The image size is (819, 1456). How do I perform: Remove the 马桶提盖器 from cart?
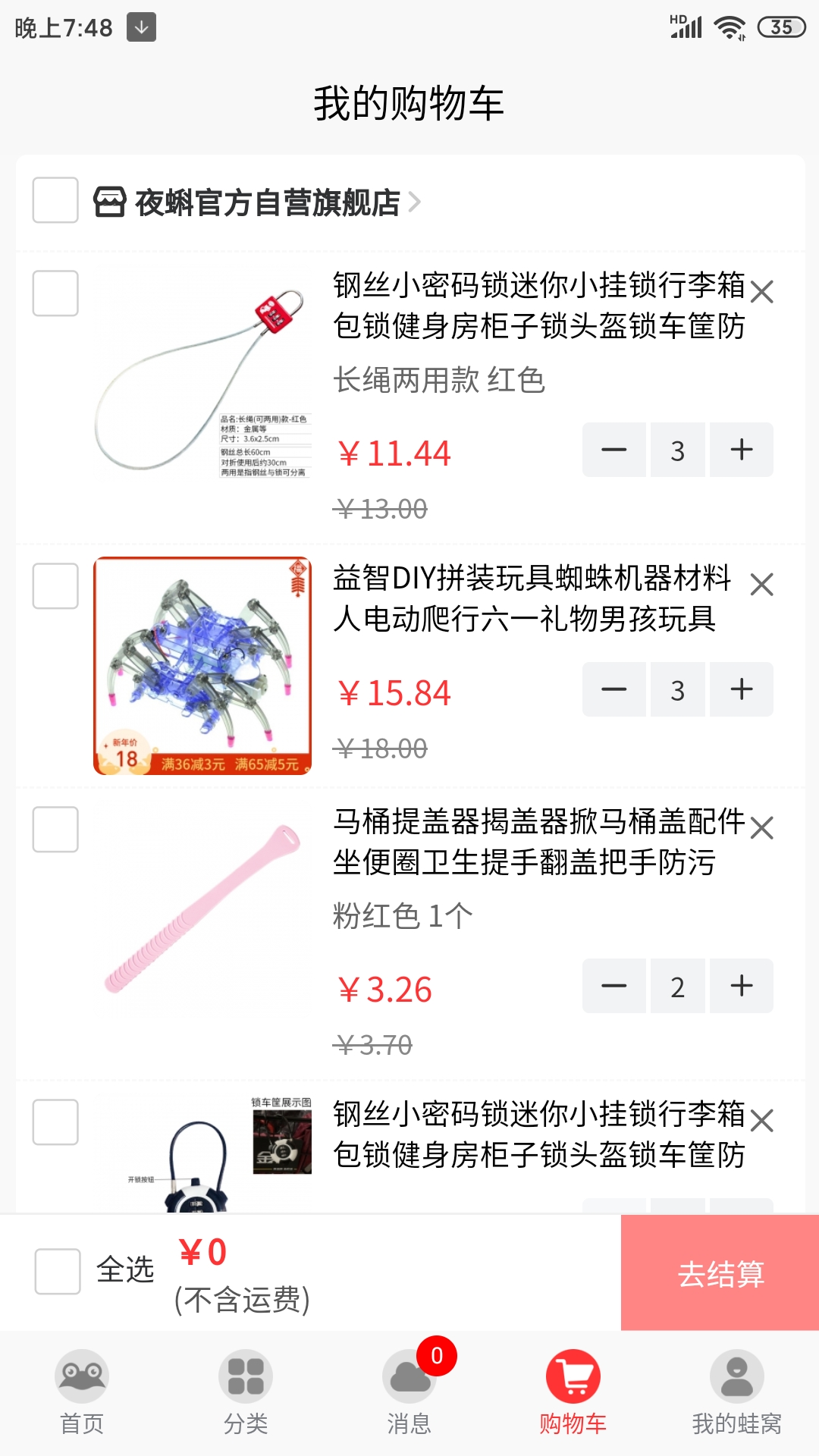click(x=761, y=827)
